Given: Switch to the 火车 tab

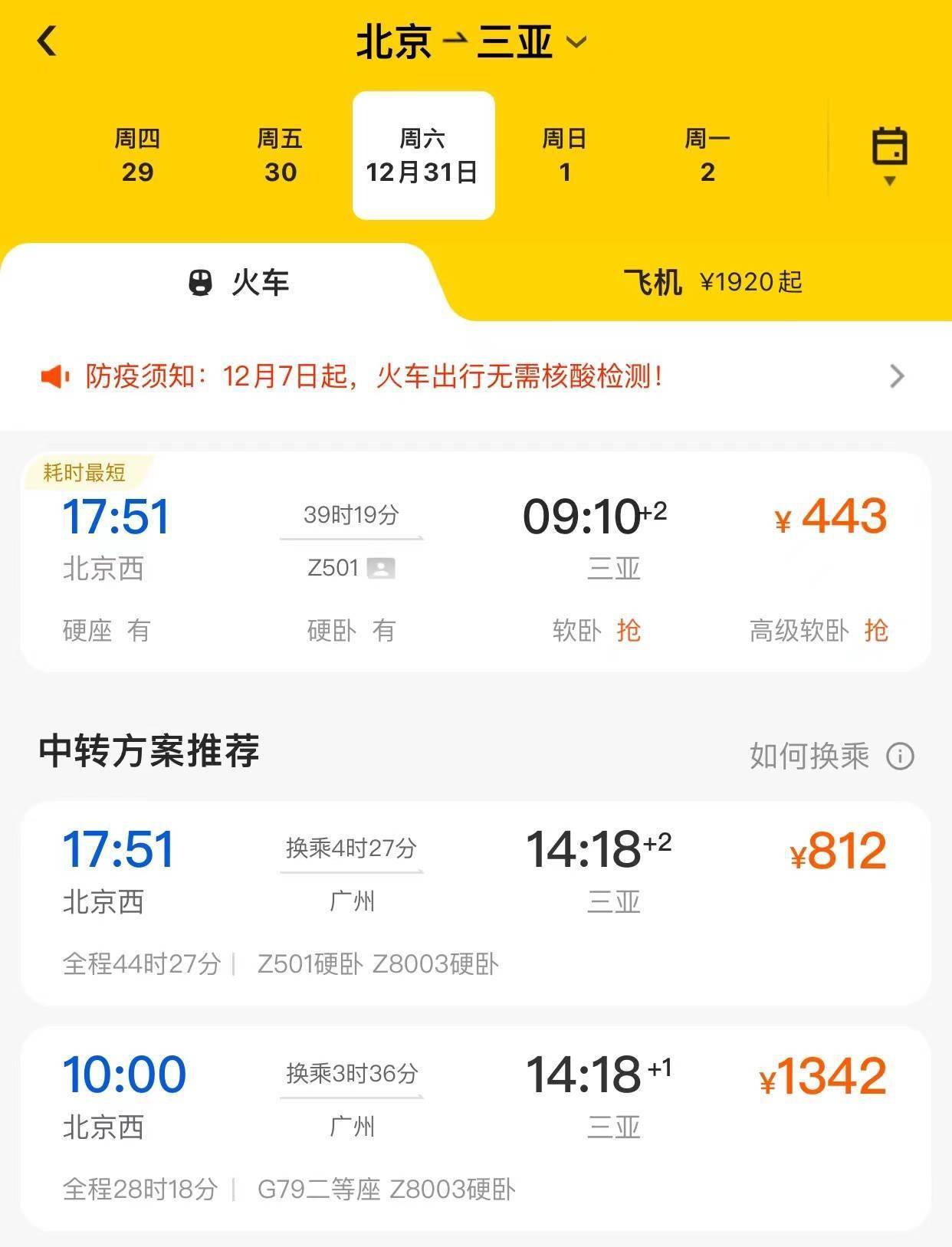Looking at the screenshot, I should click(x=238, y=283).
